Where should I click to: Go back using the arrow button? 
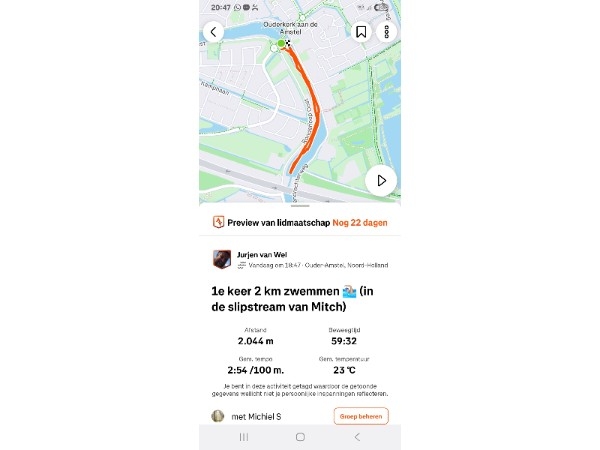pos(214,32)
